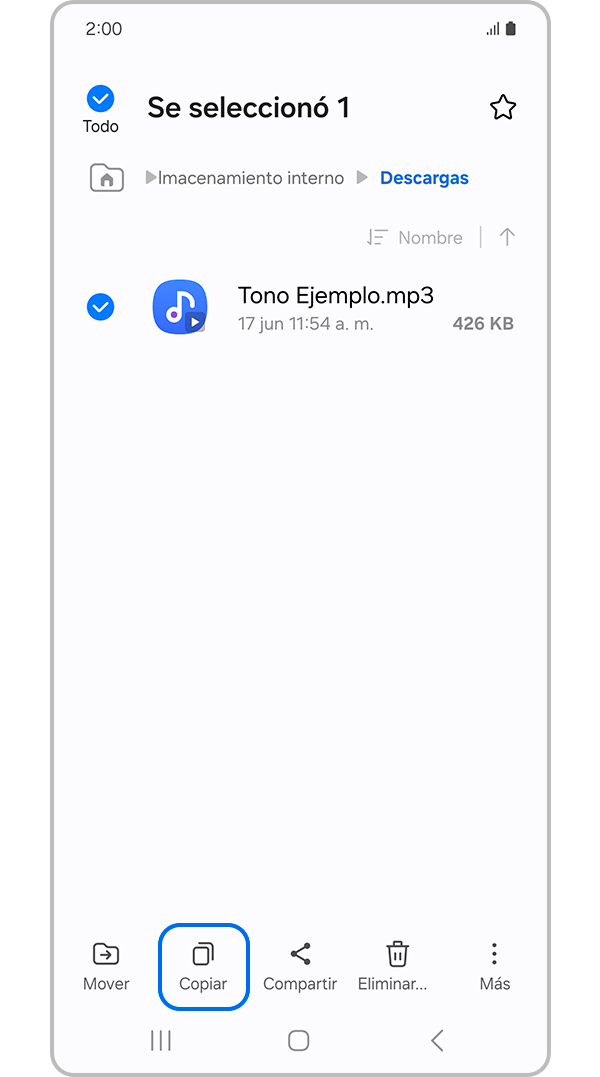Reverse the sort order arrow
The width and height of the screenshot is (600, 1077).
click(x=507, y=237)
